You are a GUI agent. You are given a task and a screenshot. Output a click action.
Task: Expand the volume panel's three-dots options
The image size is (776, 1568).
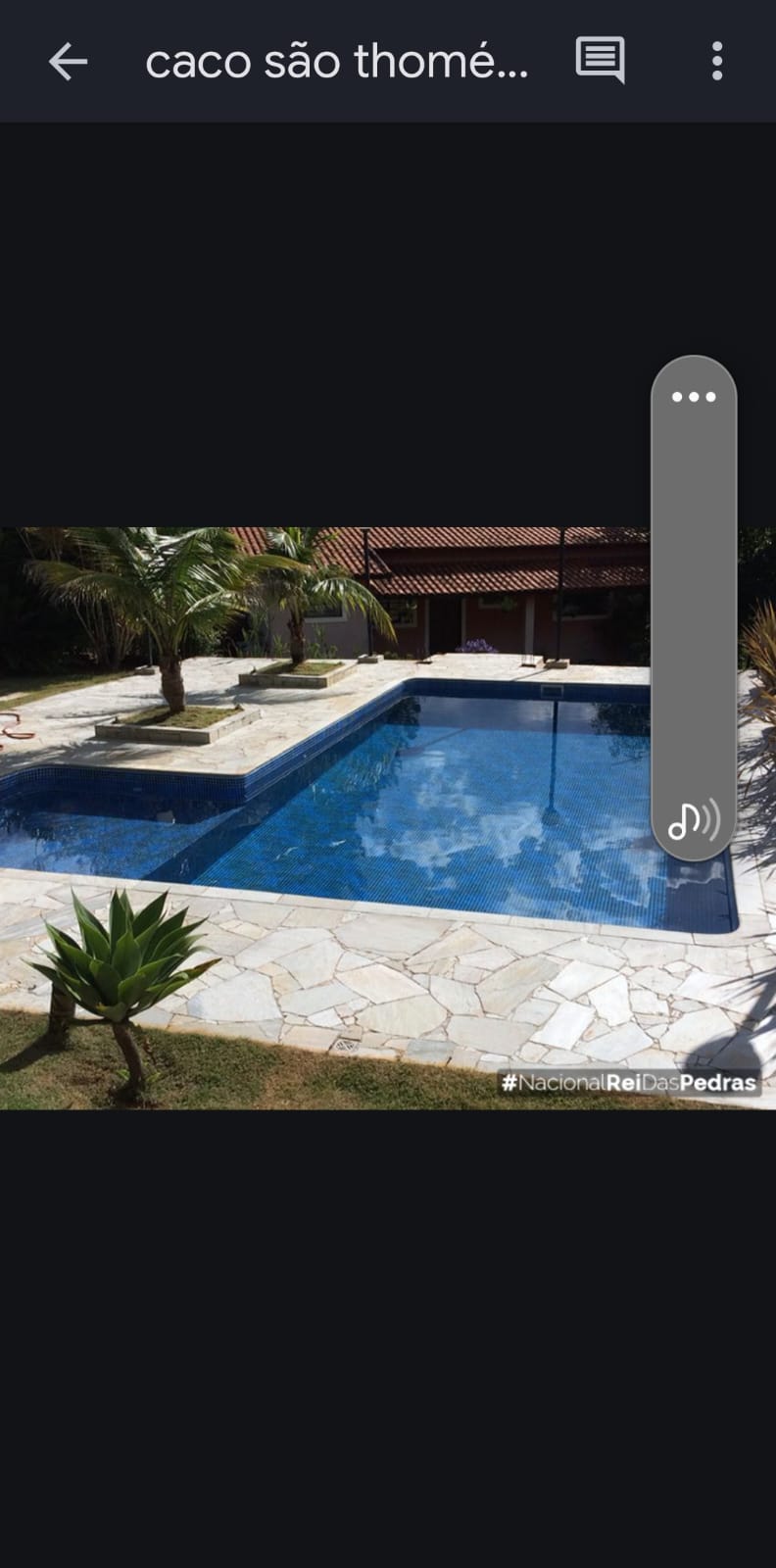[x=694, y=397]
